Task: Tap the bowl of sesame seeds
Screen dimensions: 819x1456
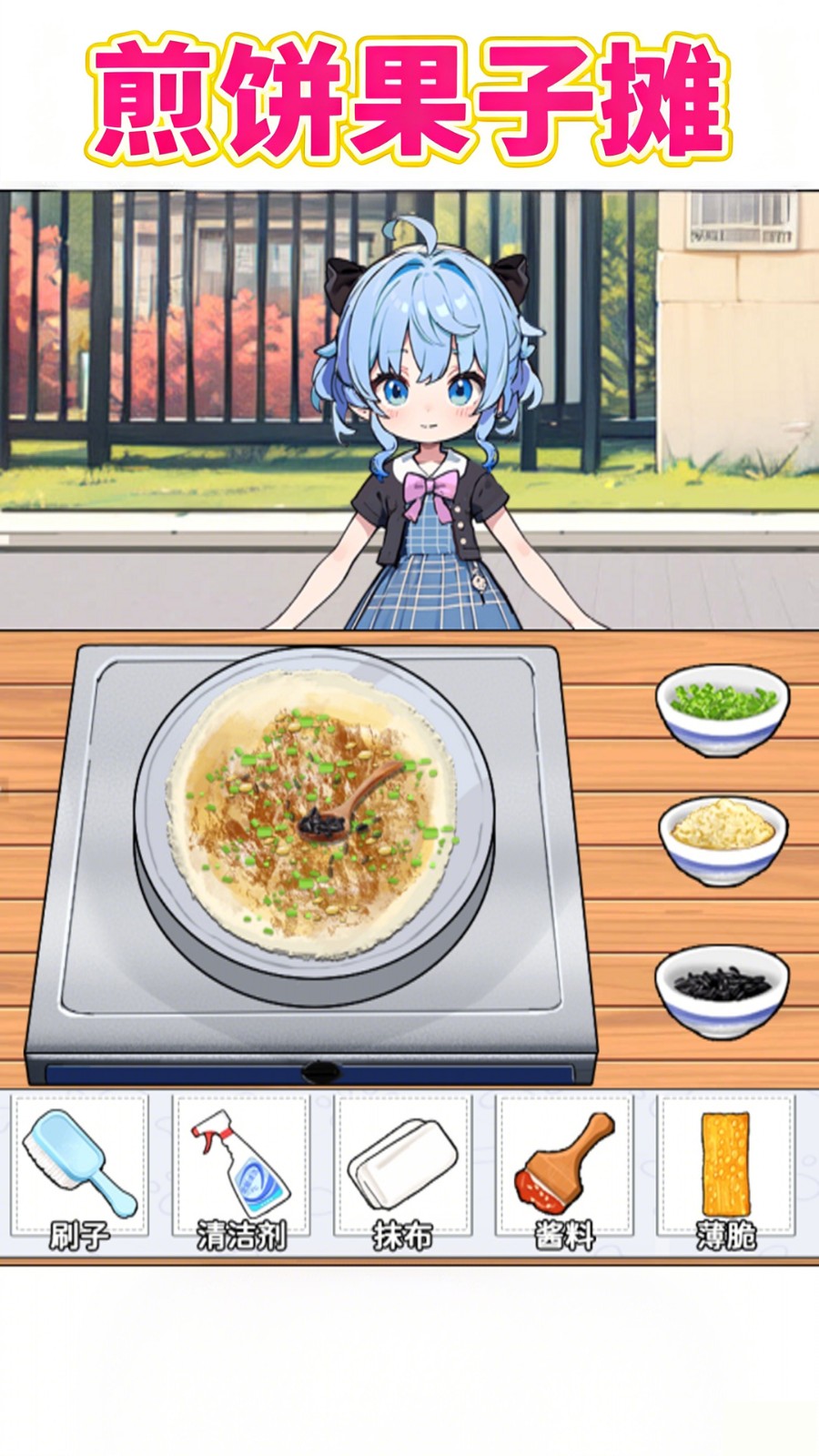Action: click(x=722, y=842)
